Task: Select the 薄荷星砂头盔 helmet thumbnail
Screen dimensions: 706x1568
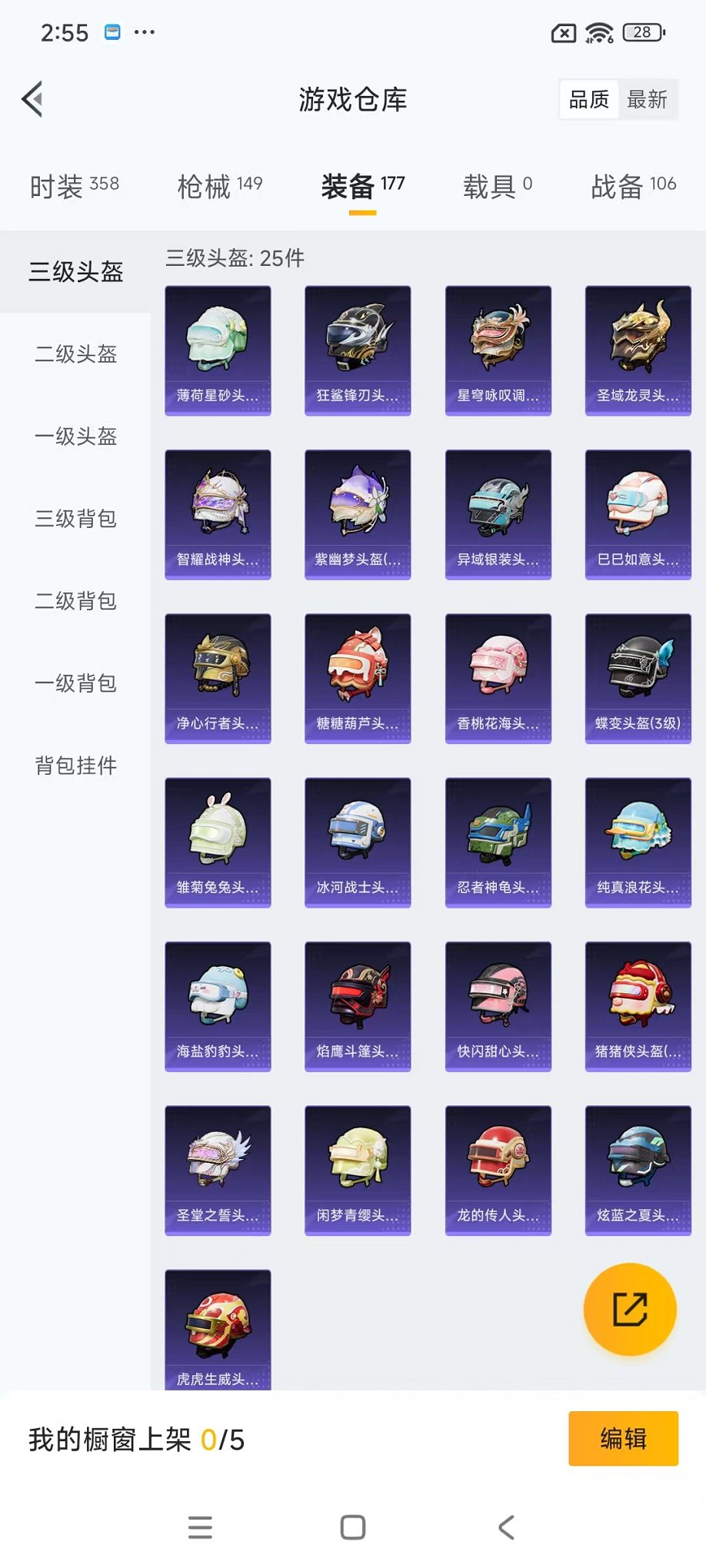Action: (x=218, y=350)
